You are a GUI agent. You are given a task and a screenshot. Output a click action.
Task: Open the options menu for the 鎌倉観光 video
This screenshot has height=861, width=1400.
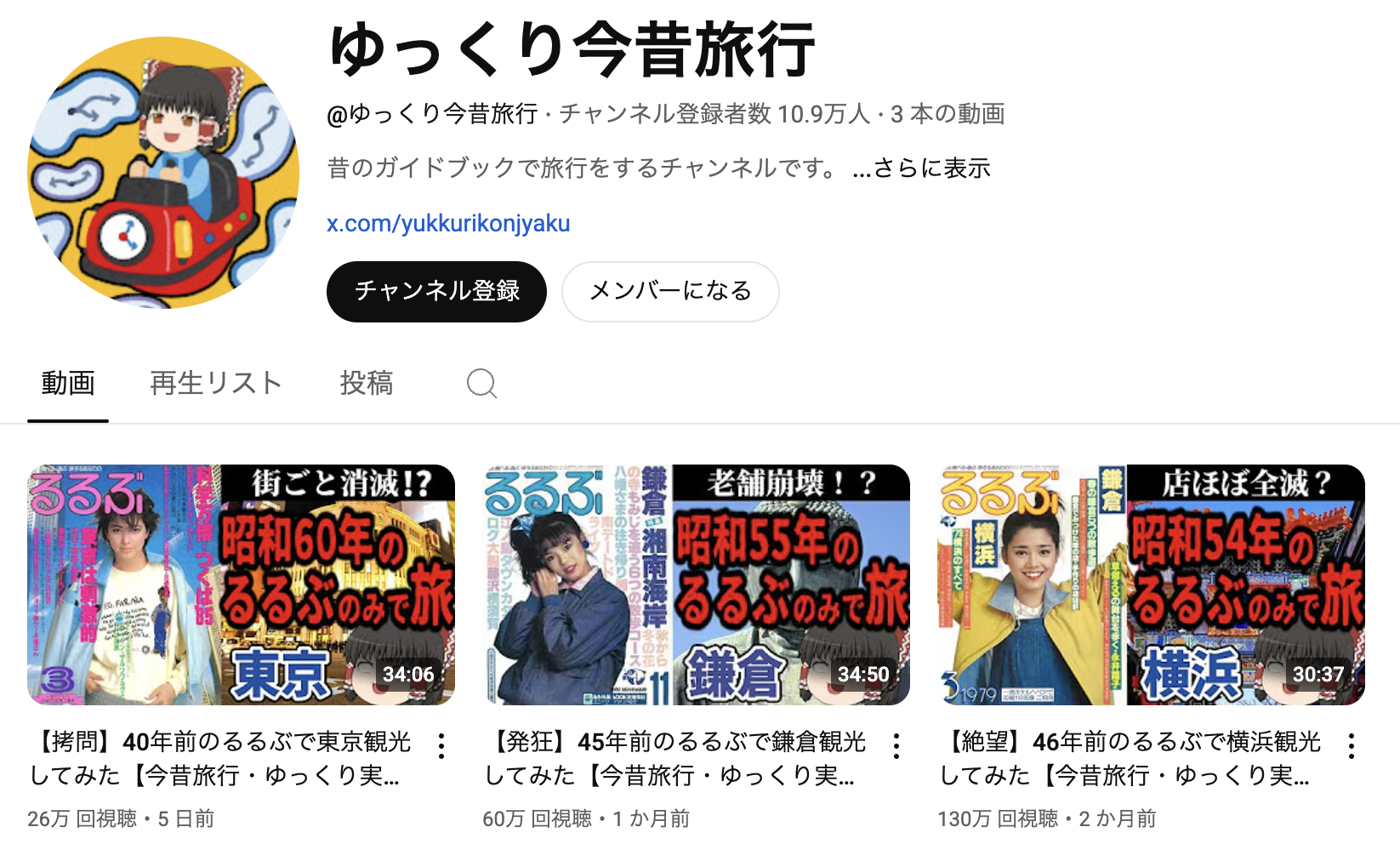click(896, 746)
